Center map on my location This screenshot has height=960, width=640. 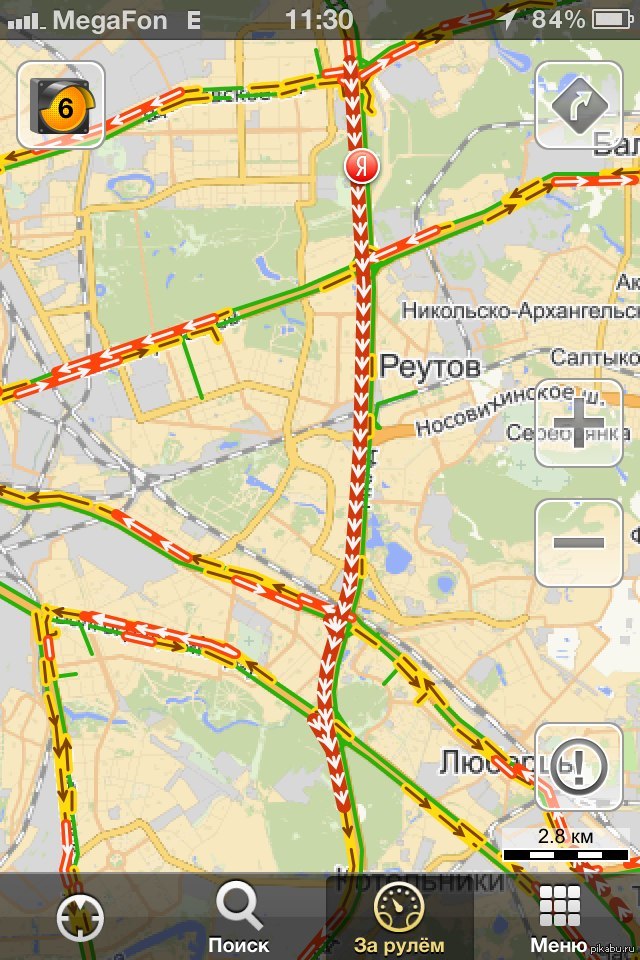click(80, 918)
